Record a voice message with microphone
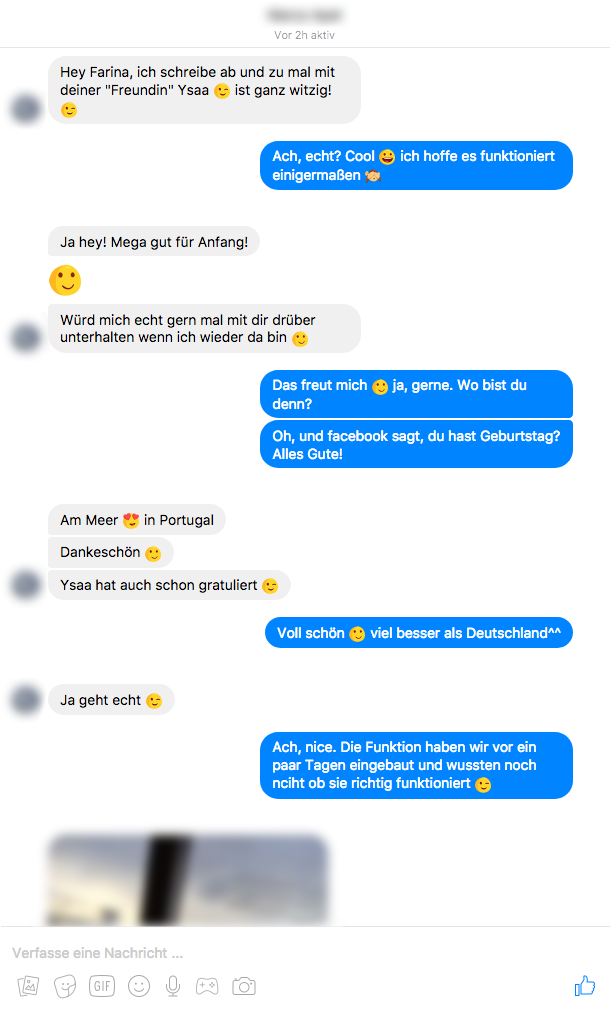 [x=173, y=986]
